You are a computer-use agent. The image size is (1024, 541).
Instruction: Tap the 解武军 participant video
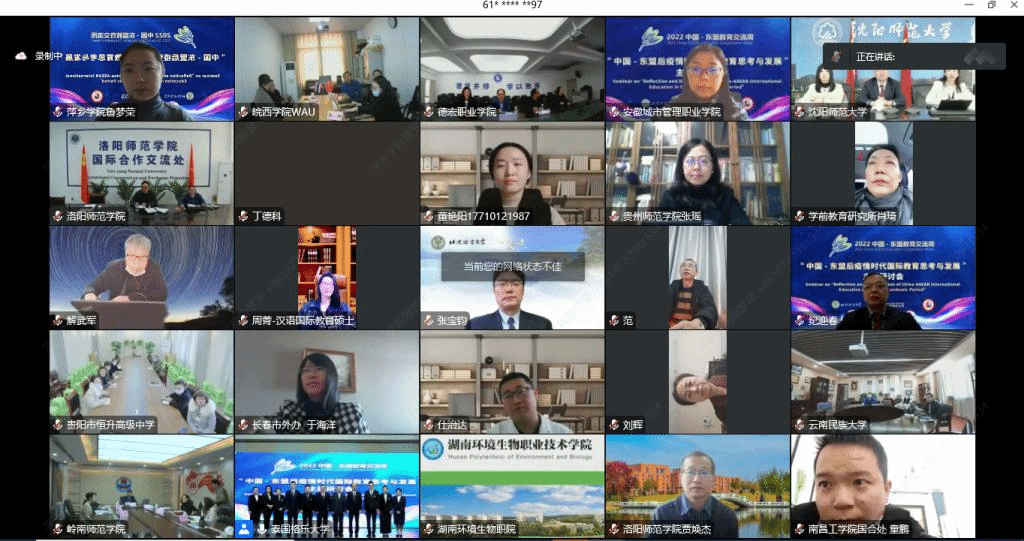tap(141, 277)
